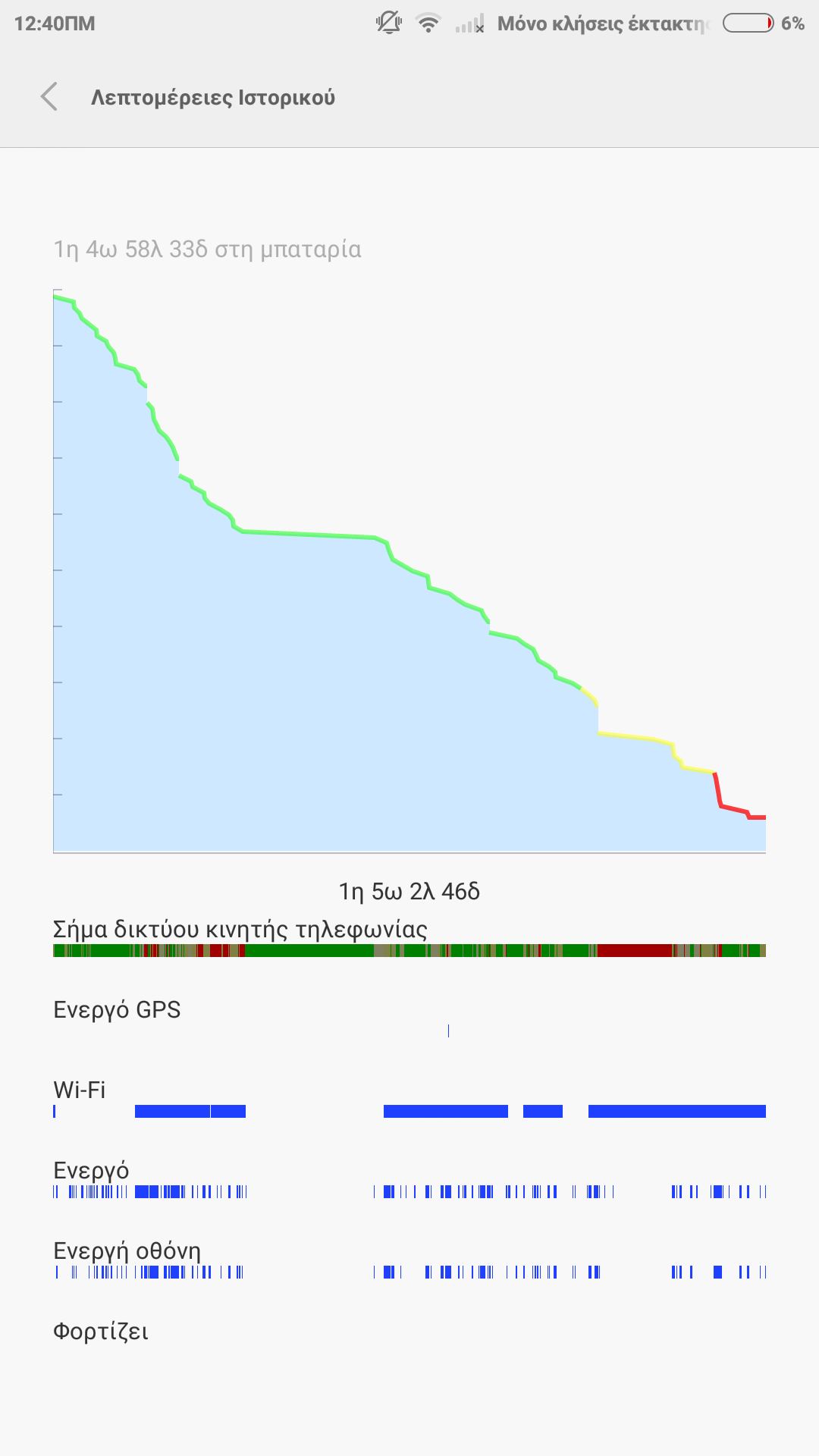Go back from Λεπτομέρειες Ιστορικού
The height and width of the screenshot is (1456, 819).
pos(49,97)
